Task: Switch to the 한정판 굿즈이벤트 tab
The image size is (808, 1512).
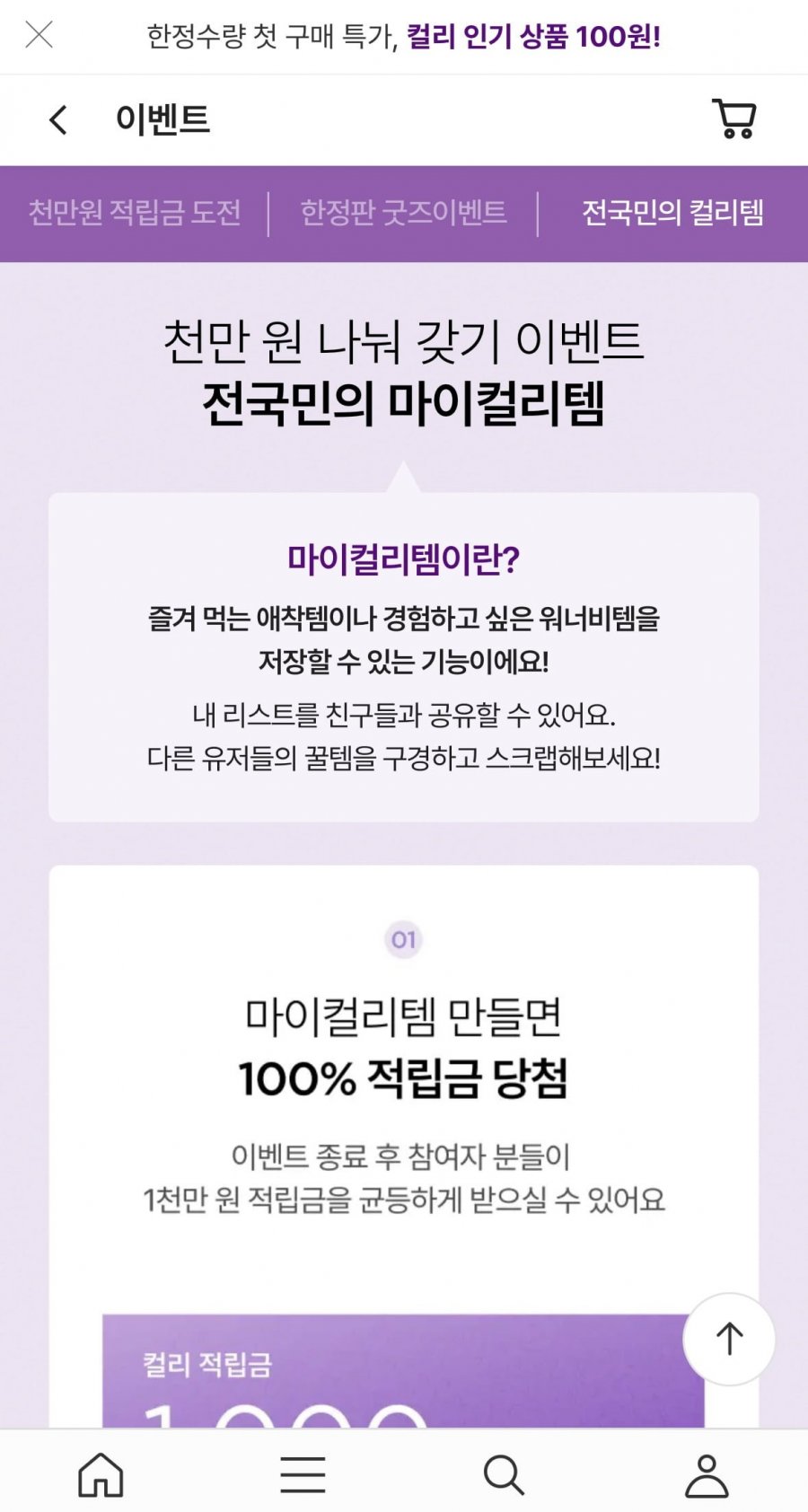Action: pyautogui.click(x=403, y=213)
